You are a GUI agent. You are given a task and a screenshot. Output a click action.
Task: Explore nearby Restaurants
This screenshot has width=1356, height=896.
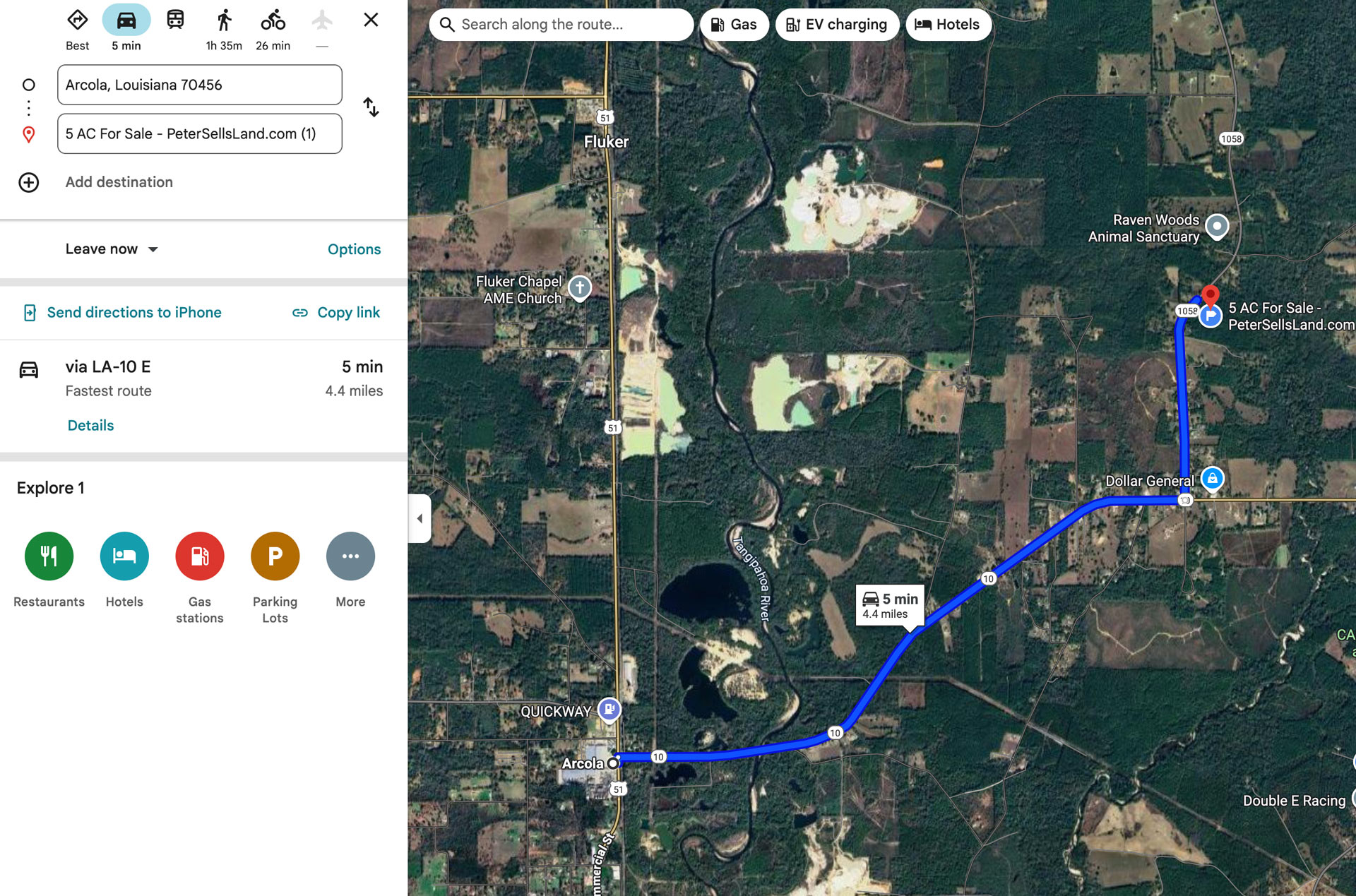point(49,556)
